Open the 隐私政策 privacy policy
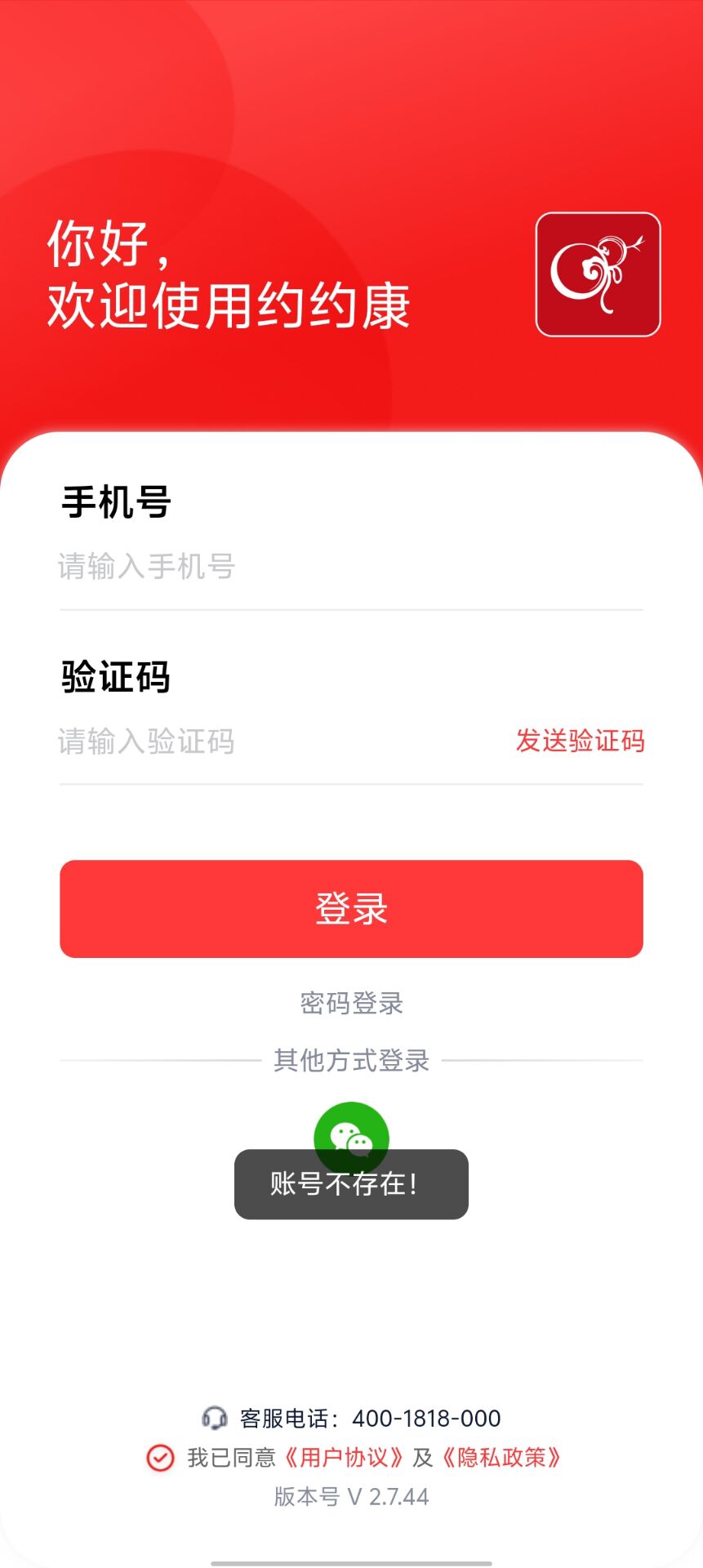Screen dimensions: 703x1568 [x=501, y=1458]
